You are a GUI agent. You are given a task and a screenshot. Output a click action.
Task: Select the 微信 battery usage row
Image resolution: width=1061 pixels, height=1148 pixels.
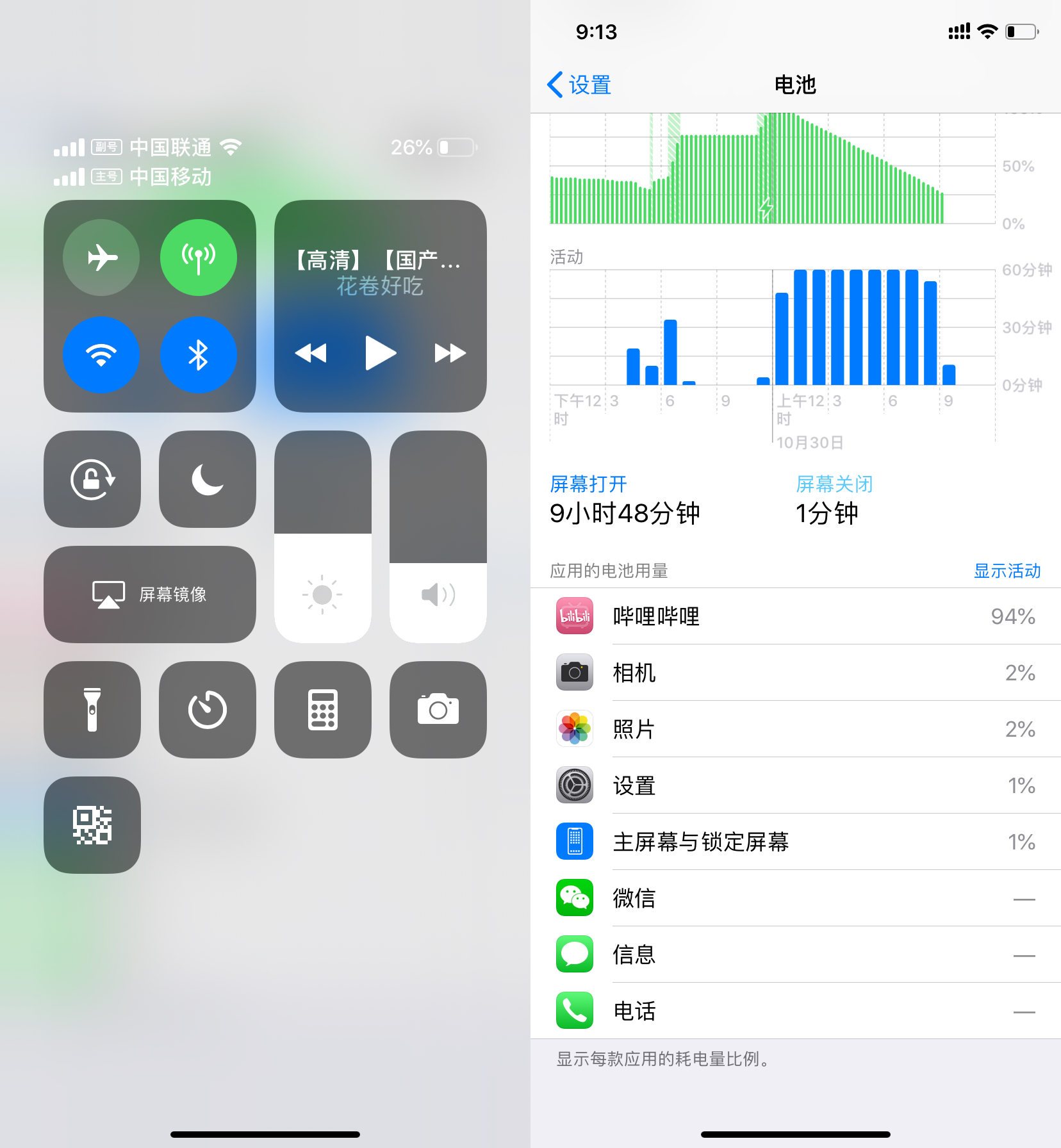point(794,898)
